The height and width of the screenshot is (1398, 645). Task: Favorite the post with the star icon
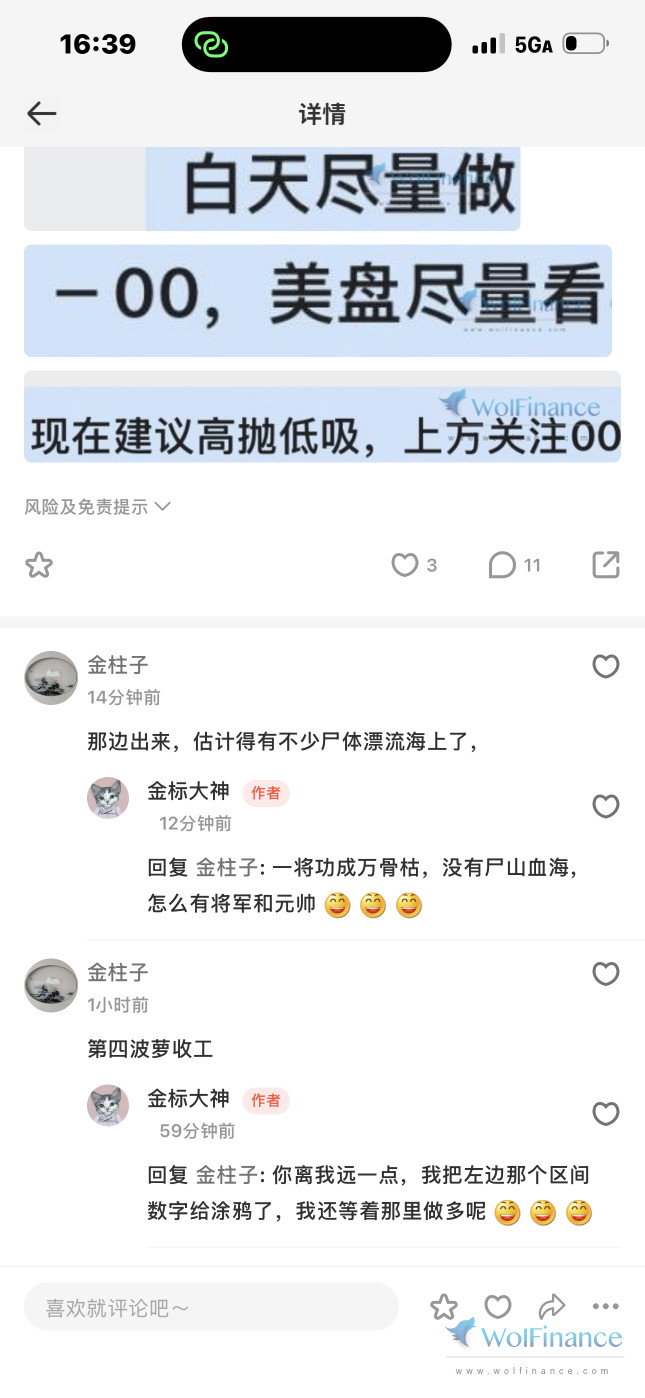[39, 565]
